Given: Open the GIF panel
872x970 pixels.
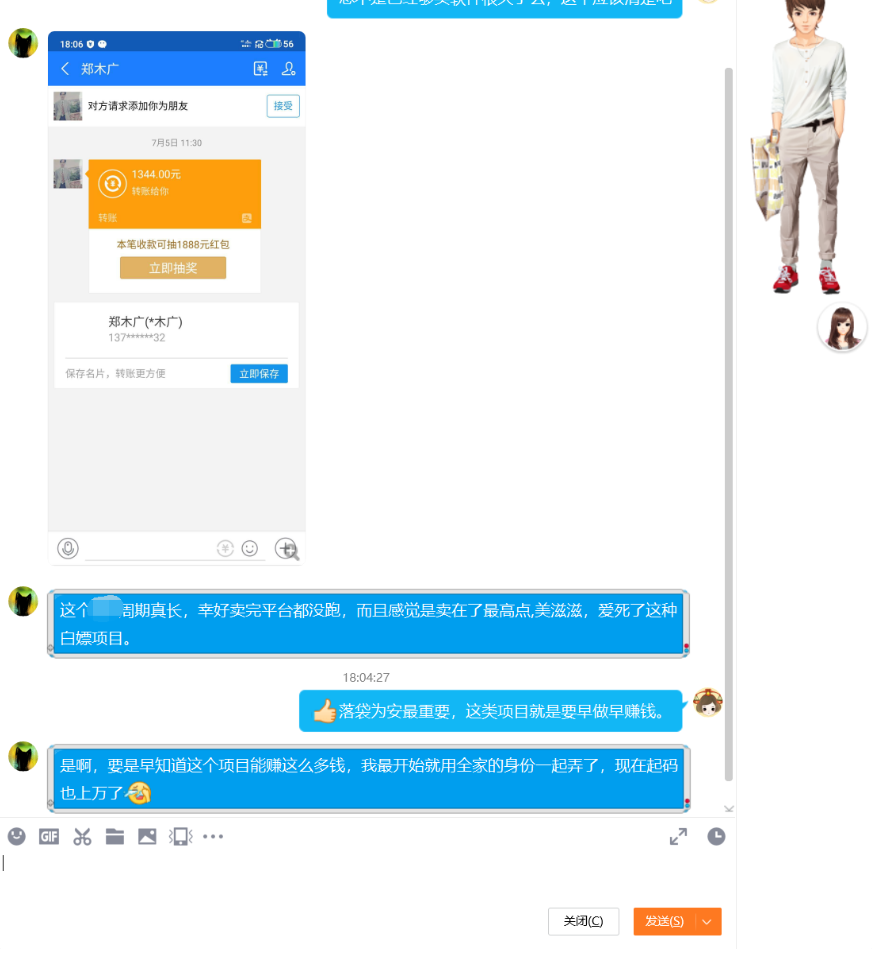Looking at the screenshot, I should [x=49, y=836].
